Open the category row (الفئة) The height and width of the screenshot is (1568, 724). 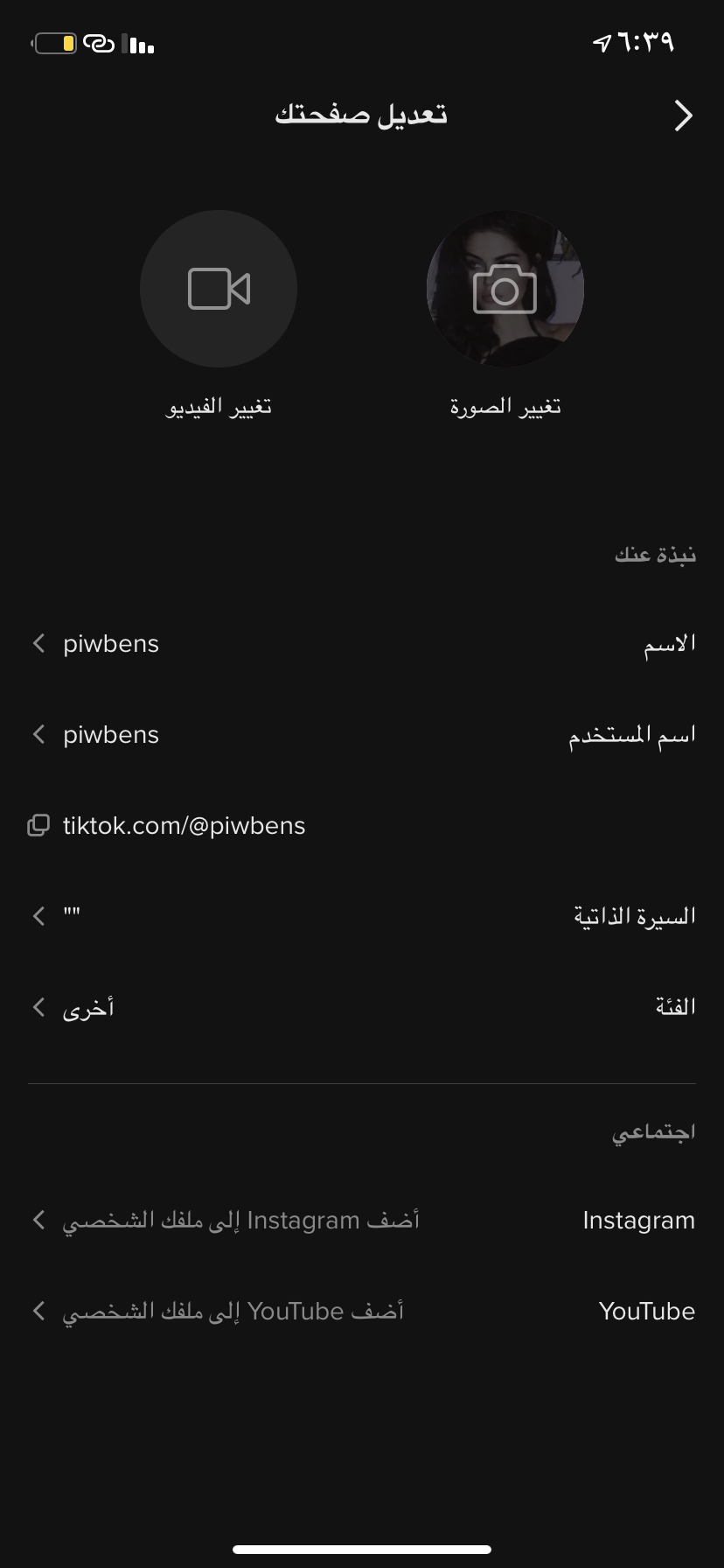[x=362, y=1007]
